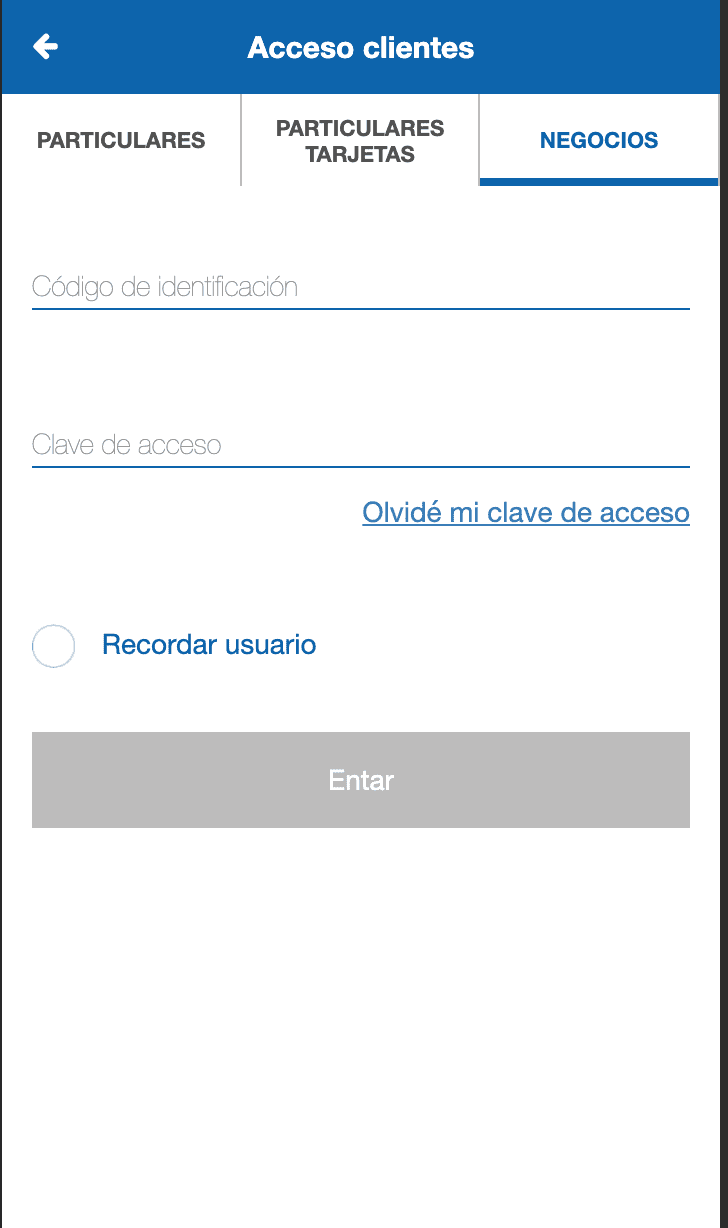The height and width of the screenshot is (1228, 728).
Task: Click the Código de identificación field
Action: click(x=360, y=287)
